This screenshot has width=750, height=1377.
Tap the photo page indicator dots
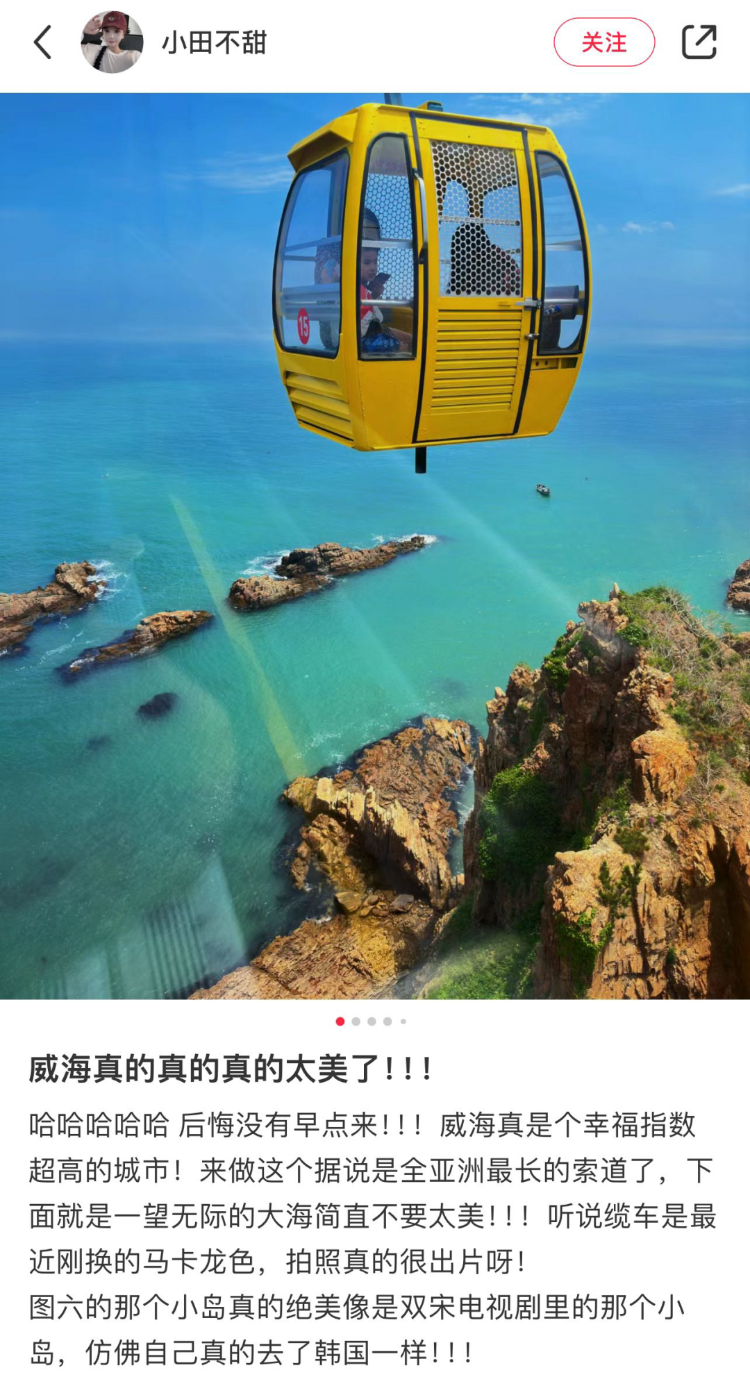(x=371, y=1021)
